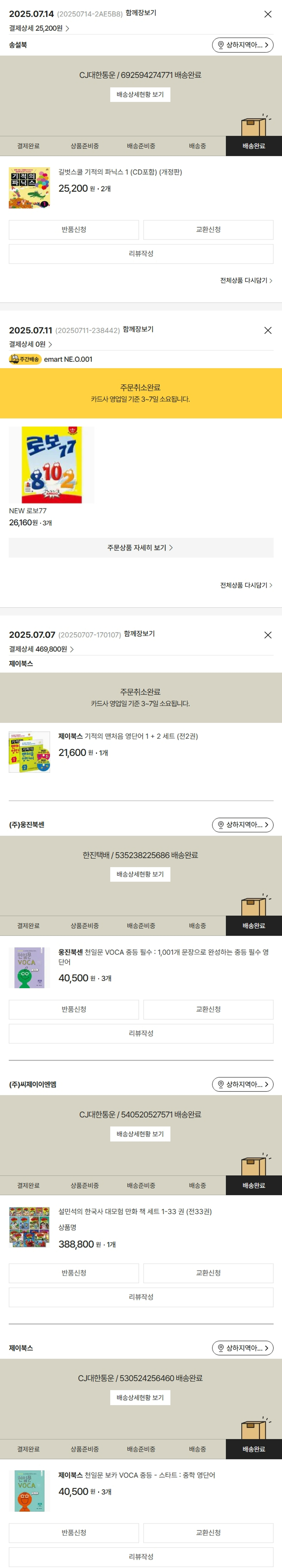The height and width of the screenshot is (1568, 282).
Task: Request an exchange for 기적의 파닉스 1
Action: [208, 229]
